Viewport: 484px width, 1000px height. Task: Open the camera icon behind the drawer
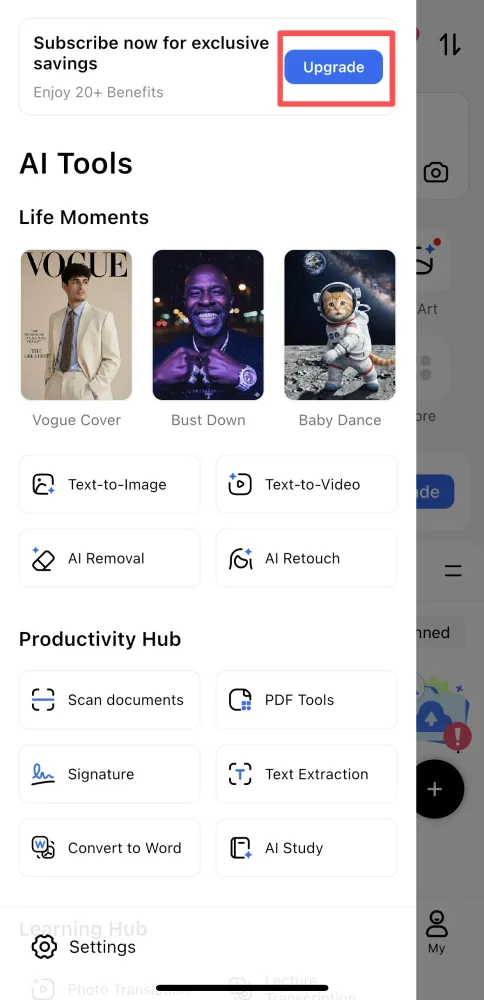(x=436, y=172)
